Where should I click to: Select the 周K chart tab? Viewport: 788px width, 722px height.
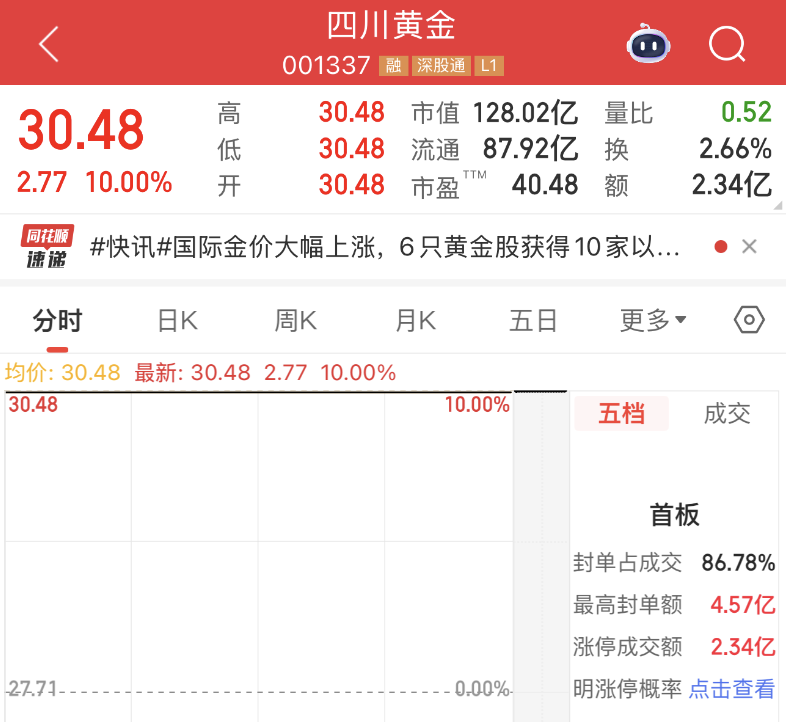296,321
